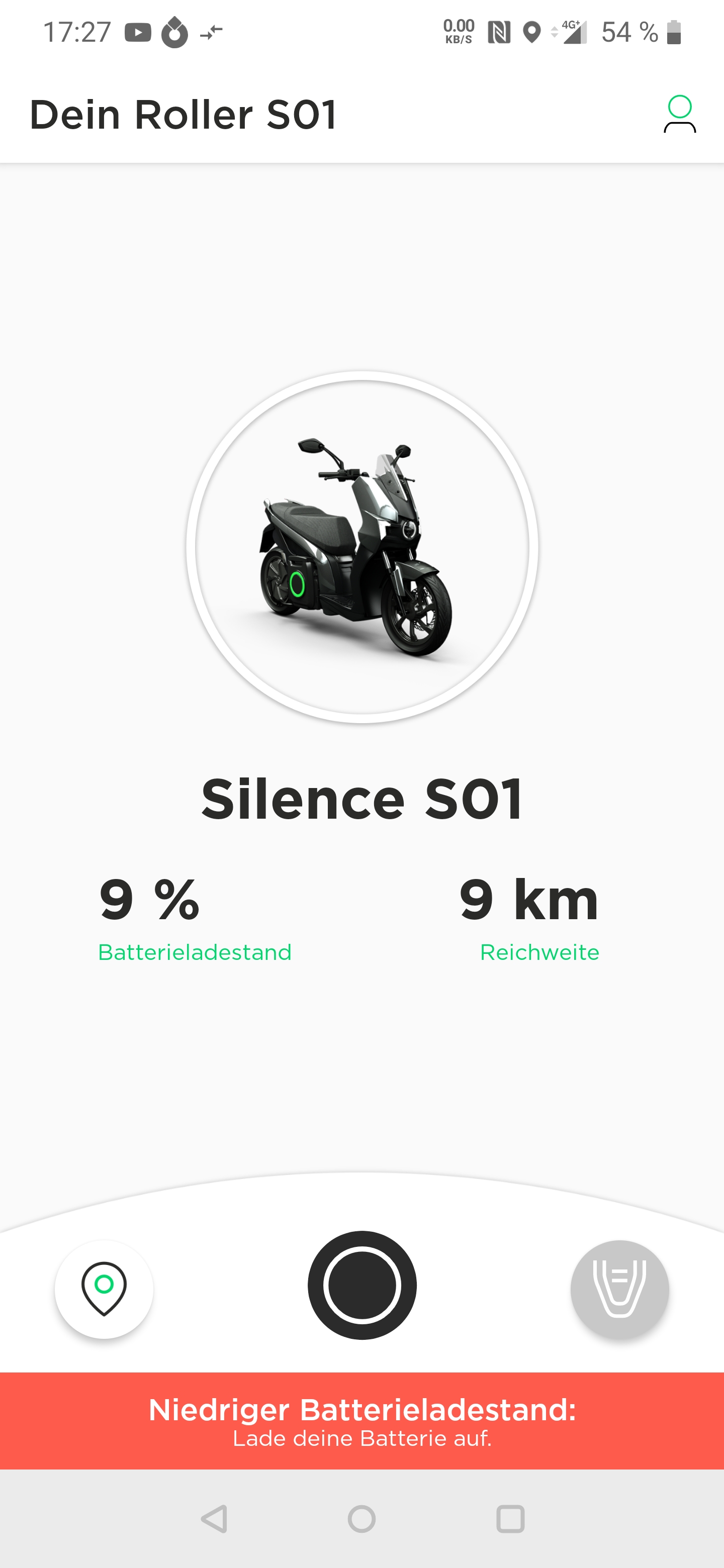Tap the low battery warning banner
The image size is (724, 1568).
(361, 1421)
